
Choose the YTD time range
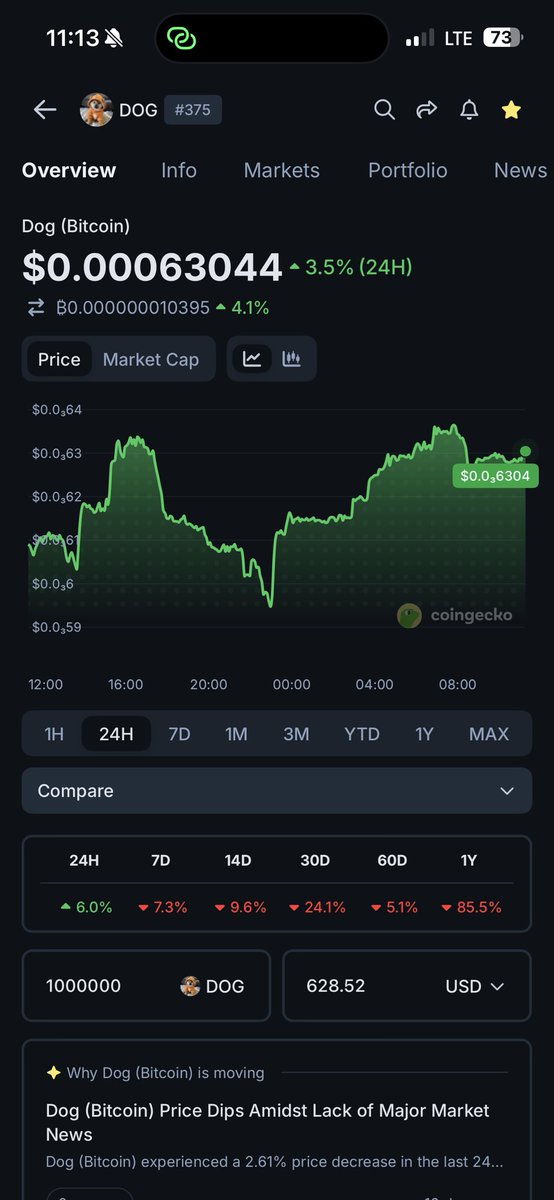point(362,734)
